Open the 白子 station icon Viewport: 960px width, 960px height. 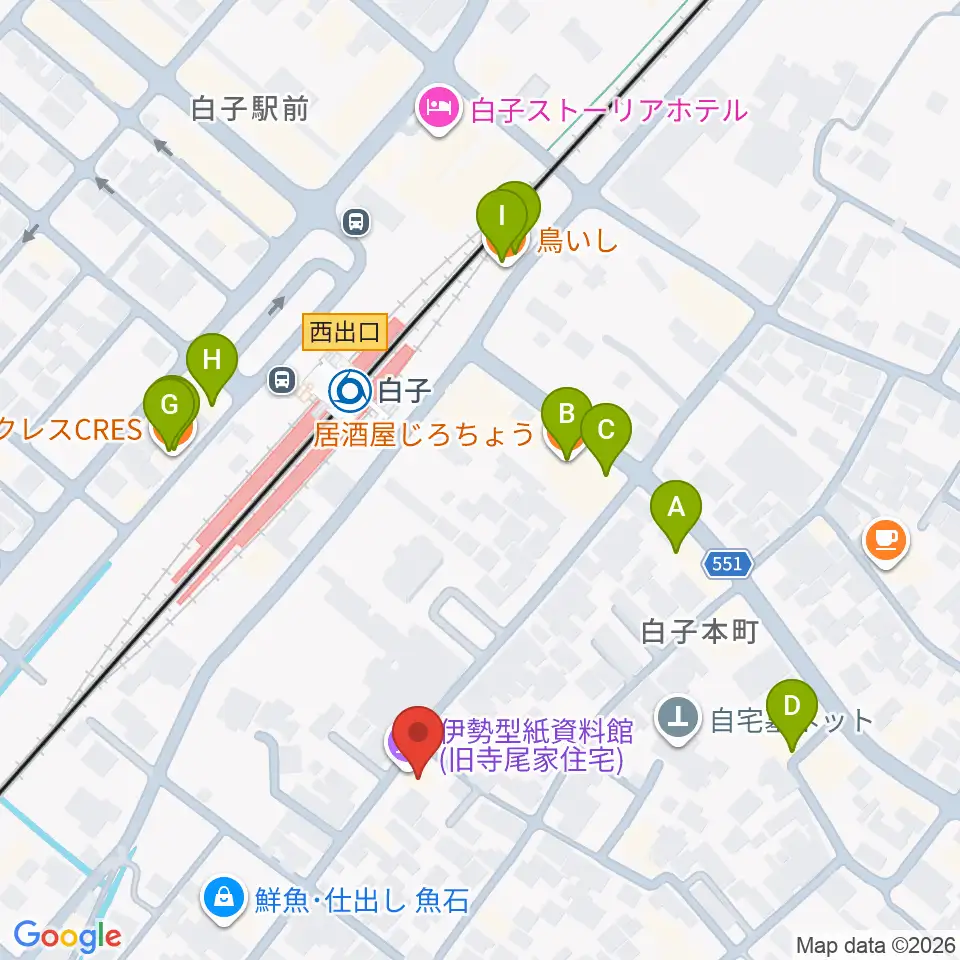pos(350,390)
